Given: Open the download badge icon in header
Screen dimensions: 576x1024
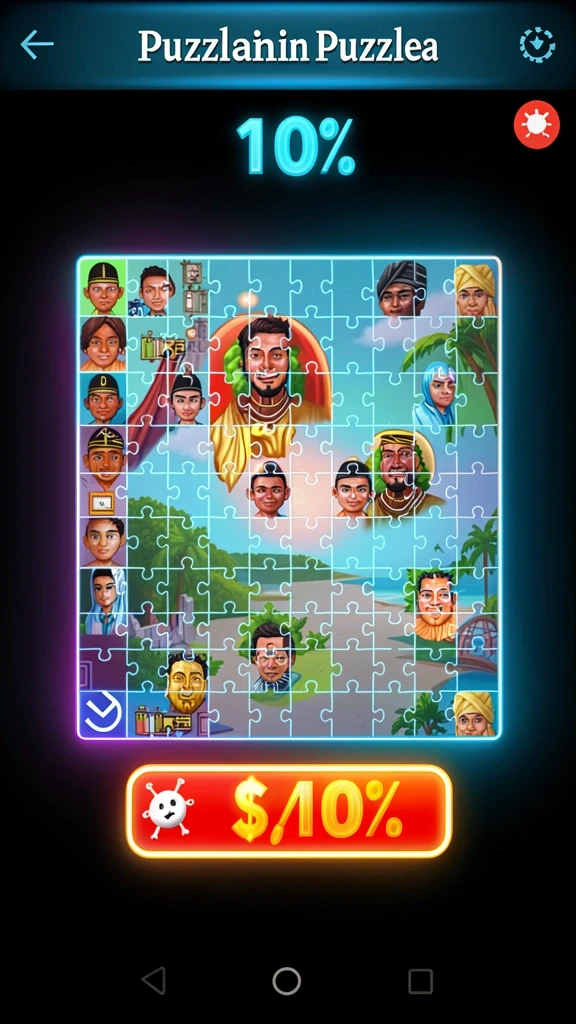Looking at the screenshot, I should point(537,44).
